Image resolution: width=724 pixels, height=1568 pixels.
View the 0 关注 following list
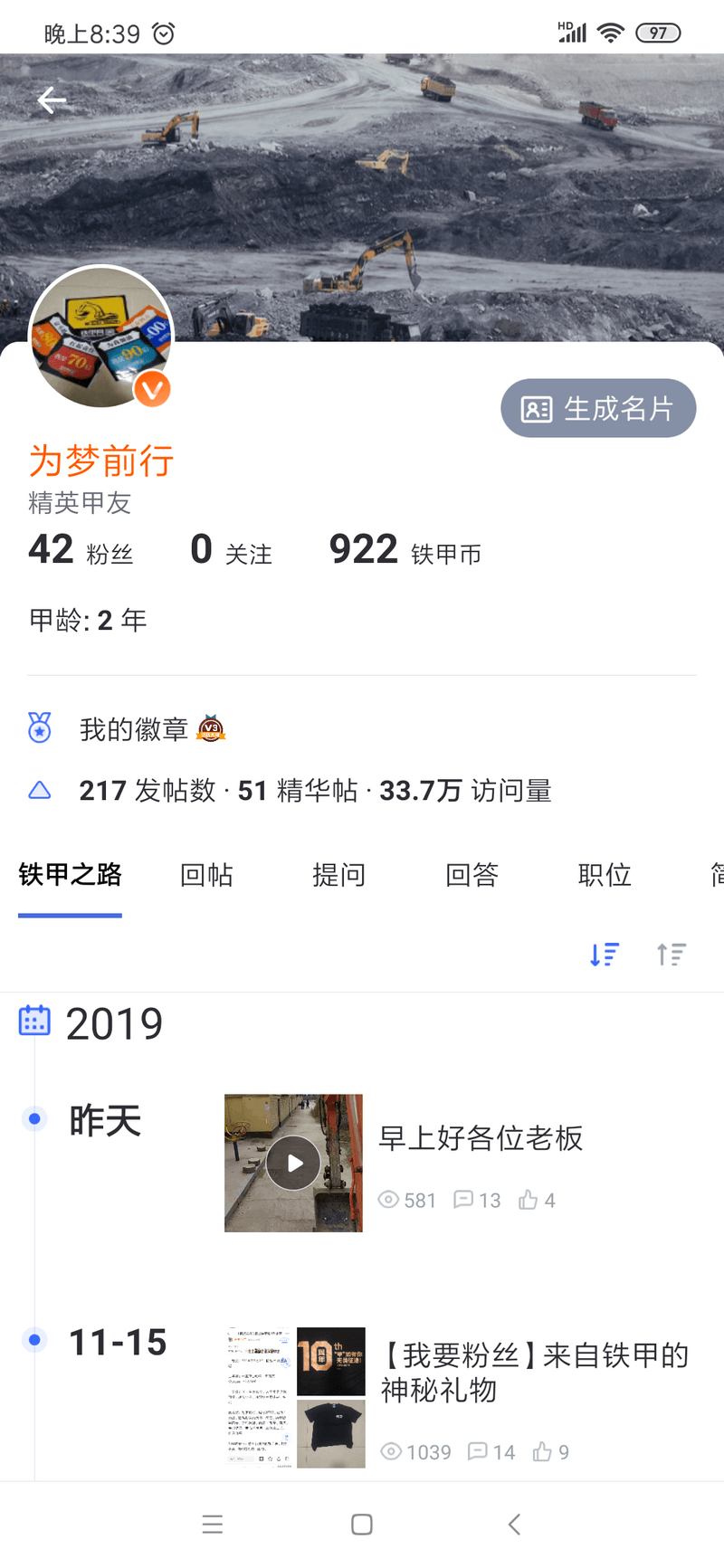coord(231,550)
